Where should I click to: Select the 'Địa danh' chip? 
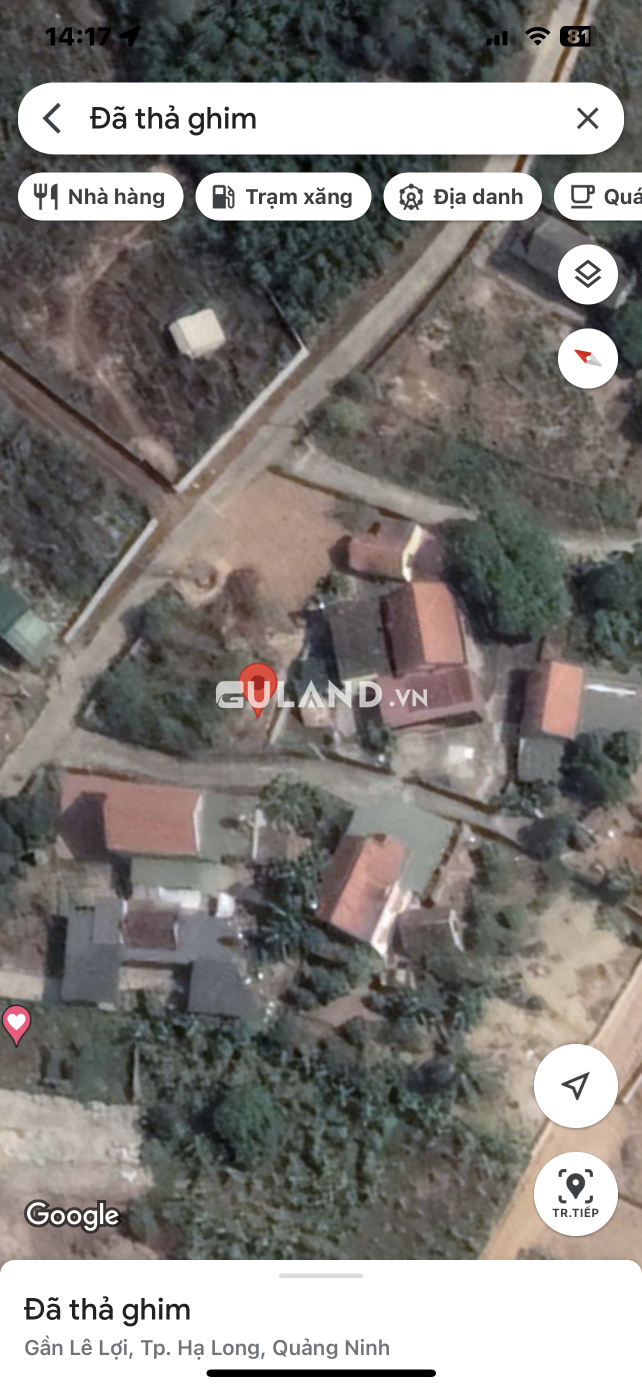click(462, 197)
